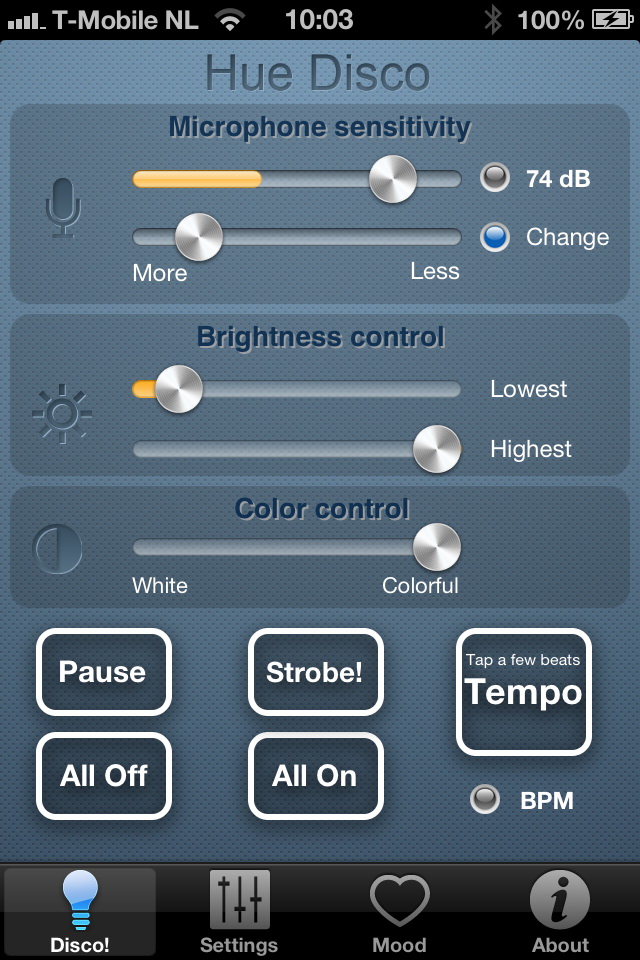Open the Settings tab

[239, 910]
